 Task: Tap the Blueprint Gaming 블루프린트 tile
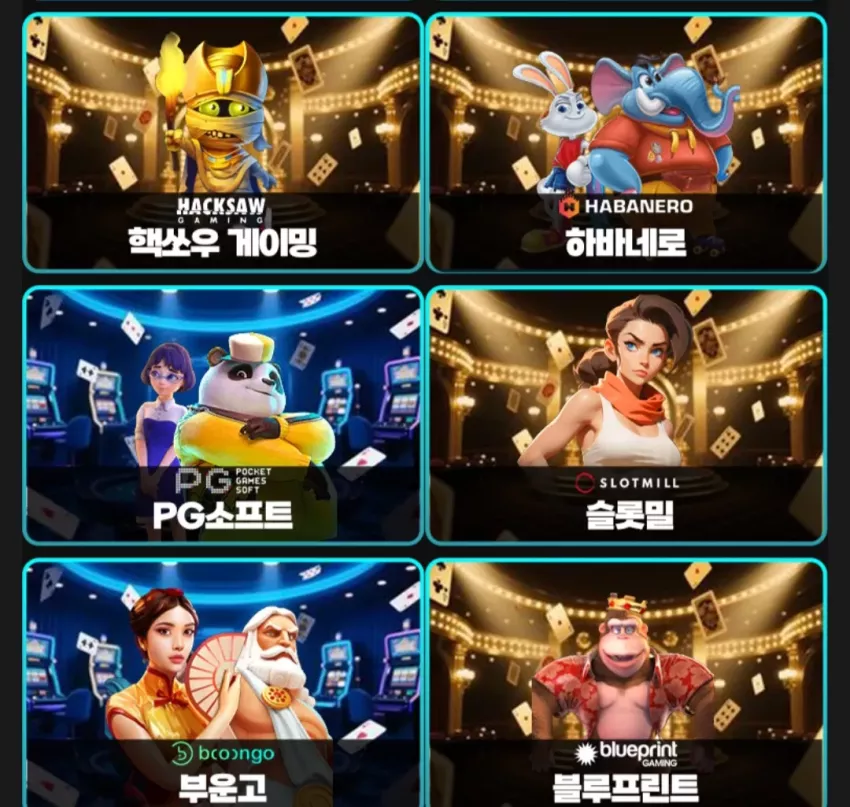pyautogui.click(x=626, y=683)
